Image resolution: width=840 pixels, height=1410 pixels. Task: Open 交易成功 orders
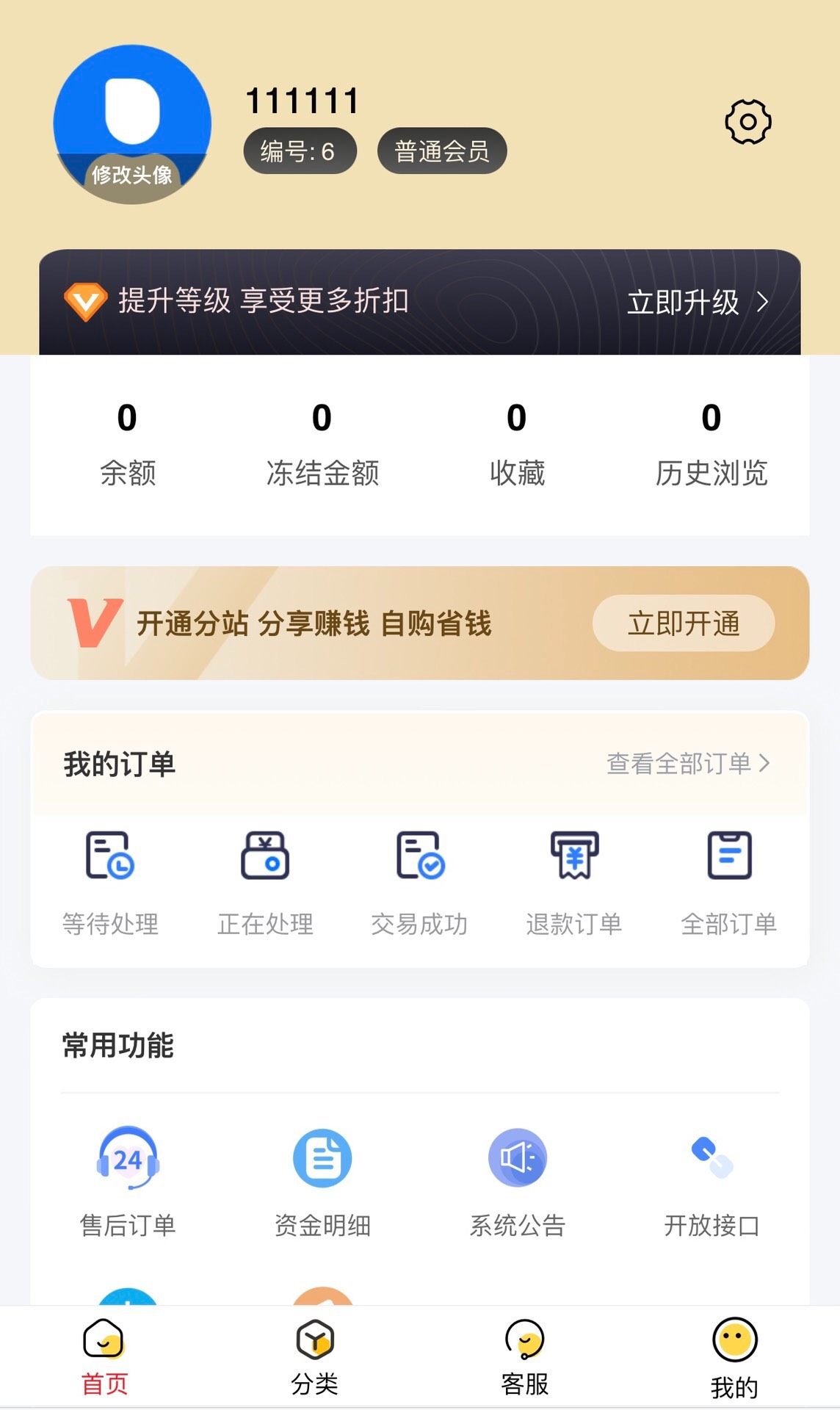419,881
